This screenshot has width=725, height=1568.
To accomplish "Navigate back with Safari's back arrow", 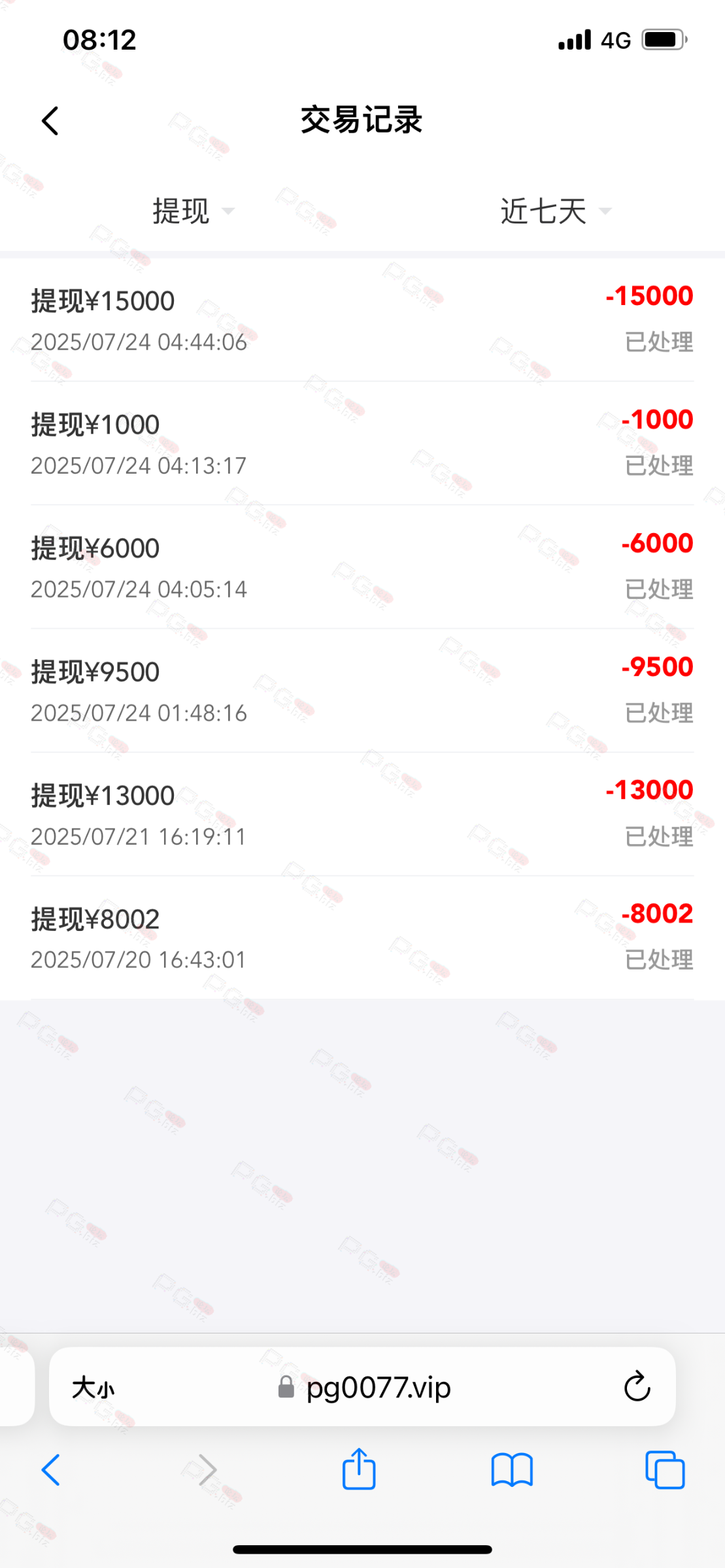I will point(51,1470).
